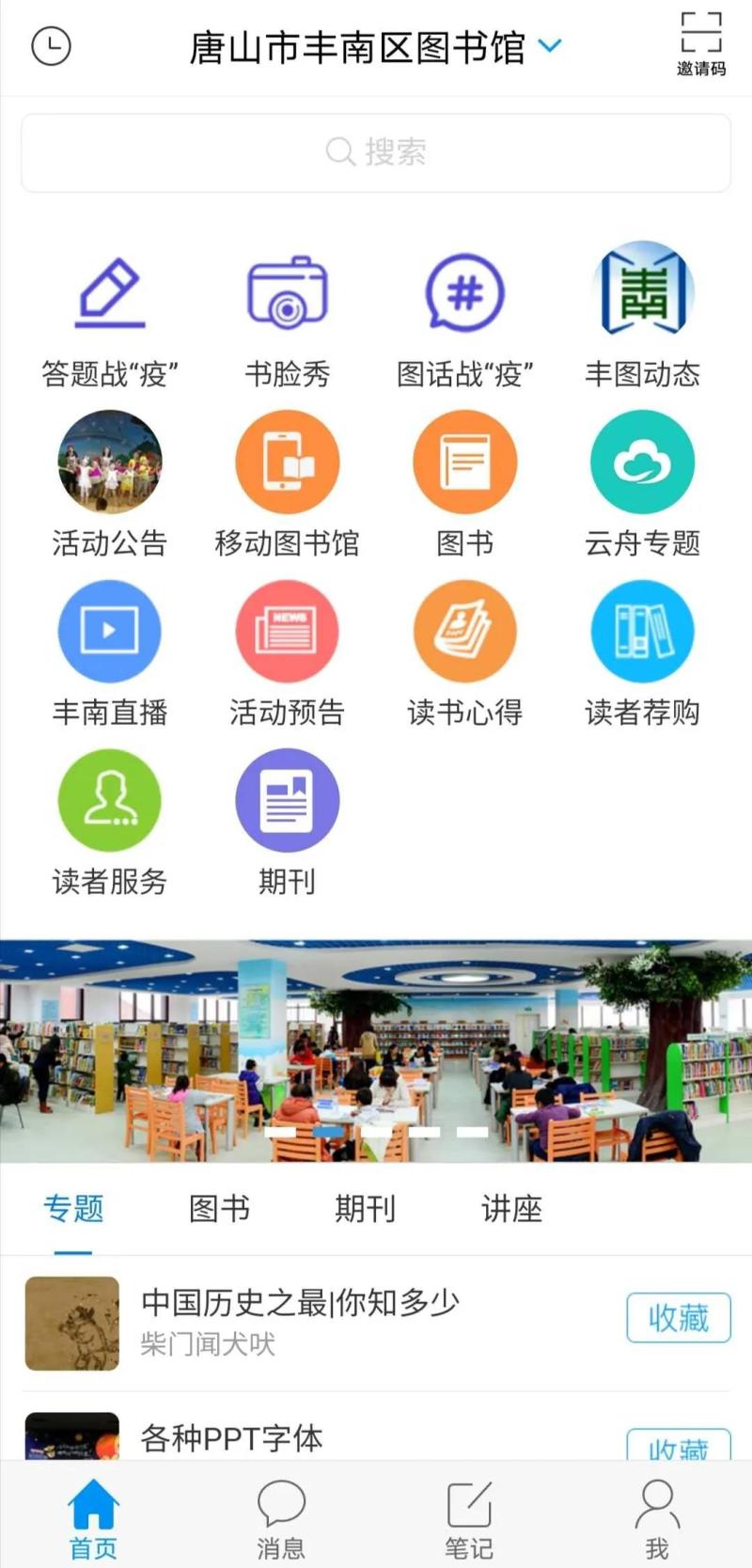Open 答题战"疫" quiz
This screenshot has height=1568, width=752.
pos(110,320)
